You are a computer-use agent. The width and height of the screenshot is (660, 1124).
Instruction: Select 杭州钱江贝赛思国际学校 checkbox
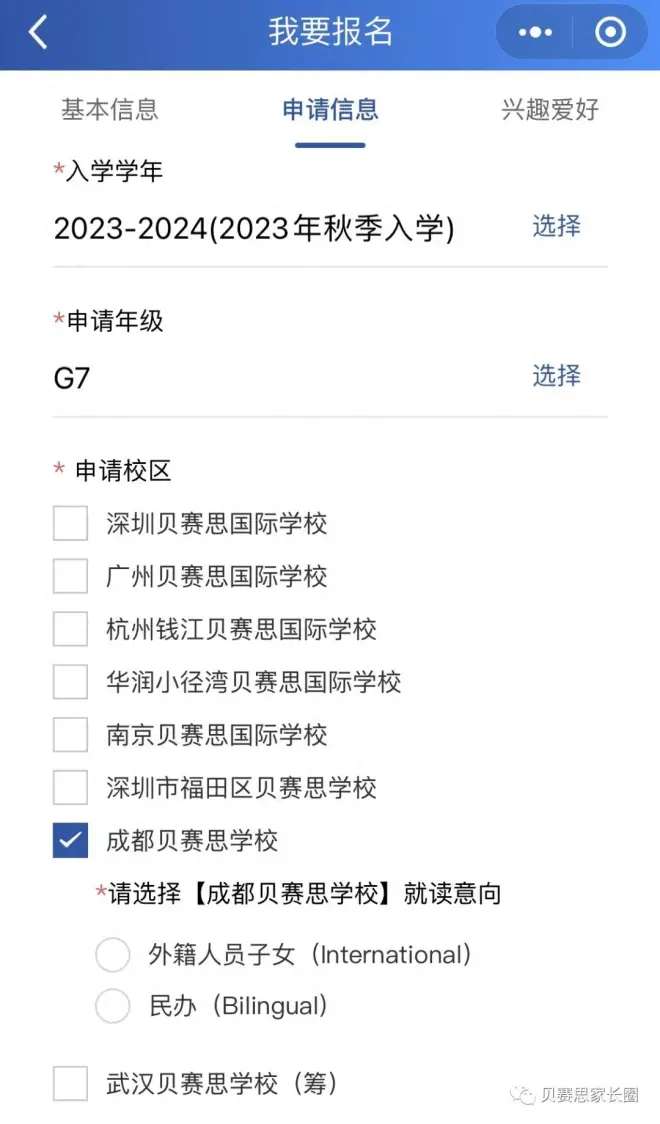tap(71, 629)
